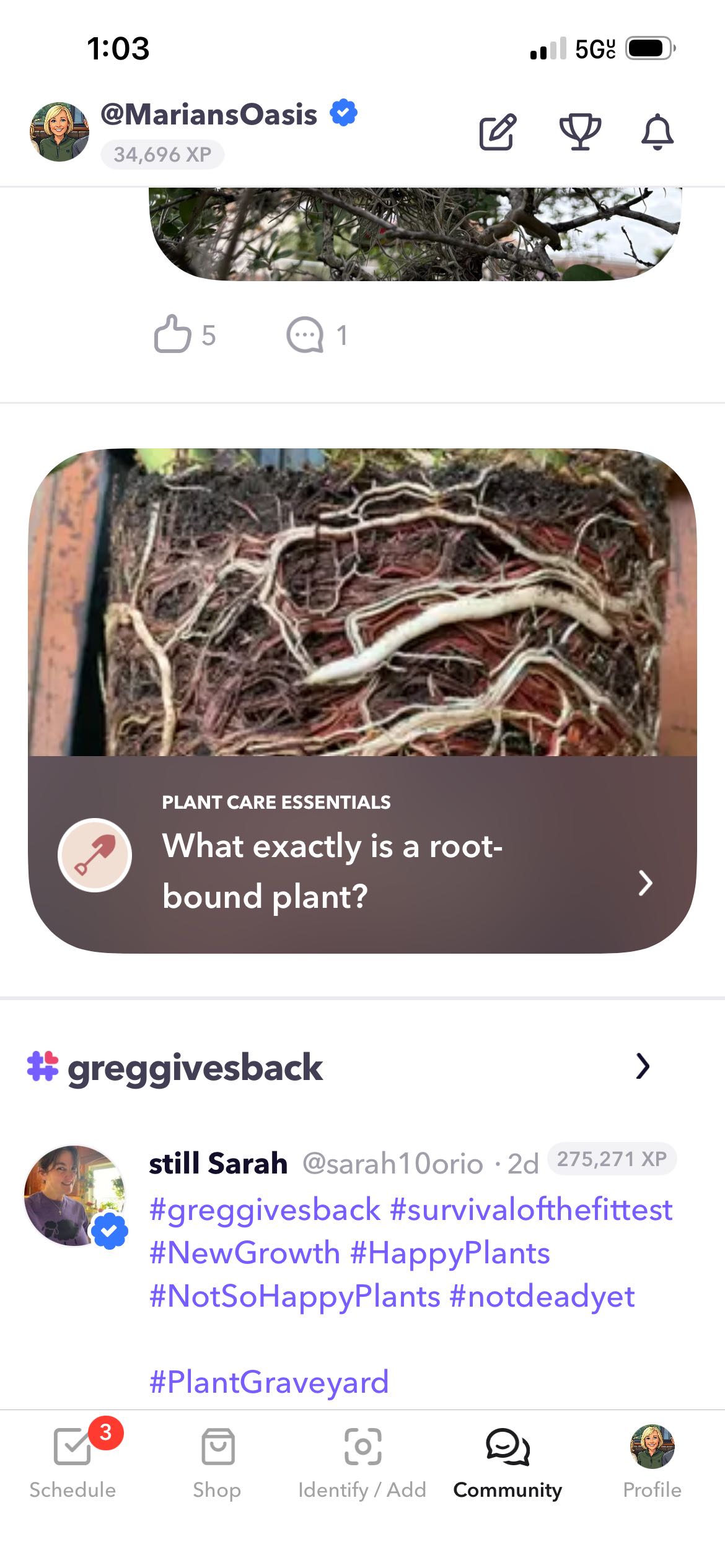725x1568 pixels.
Task: Open comments on the post with 1 comment
Action: click(305, 335)
